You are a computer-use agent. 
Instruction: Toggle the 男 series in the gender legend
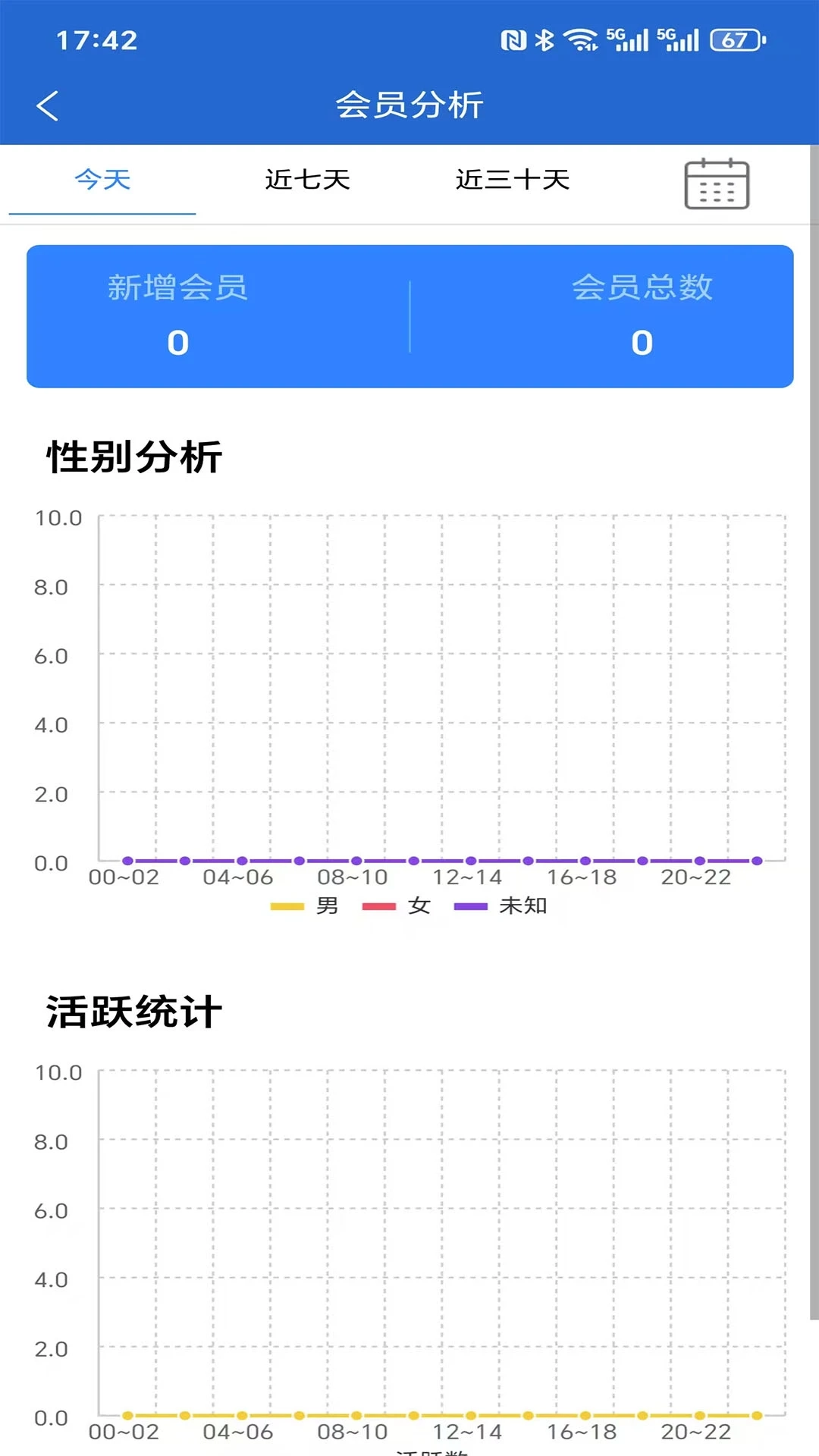[308, 905]
